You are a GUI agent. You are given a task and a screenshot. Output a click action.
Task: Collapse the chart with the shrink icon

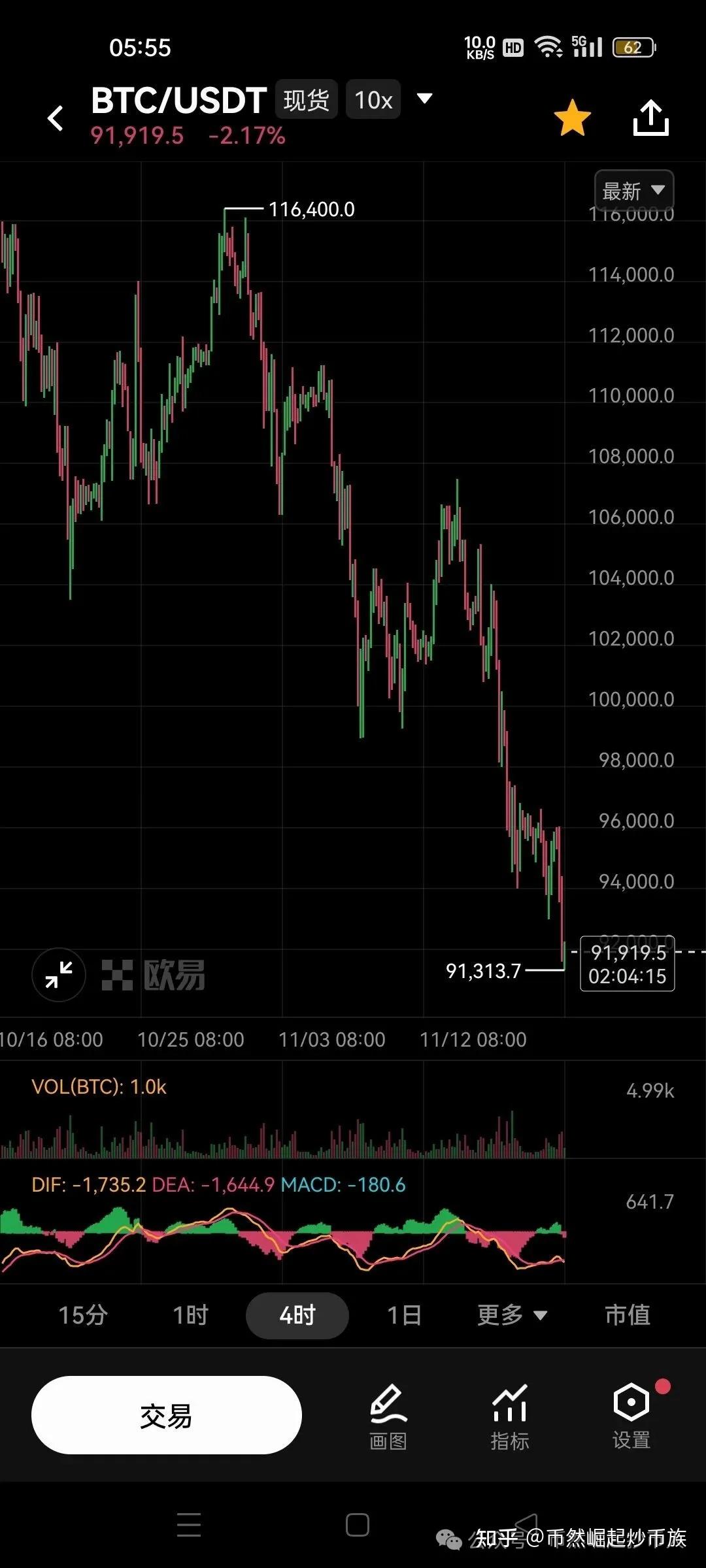[59, 974]
